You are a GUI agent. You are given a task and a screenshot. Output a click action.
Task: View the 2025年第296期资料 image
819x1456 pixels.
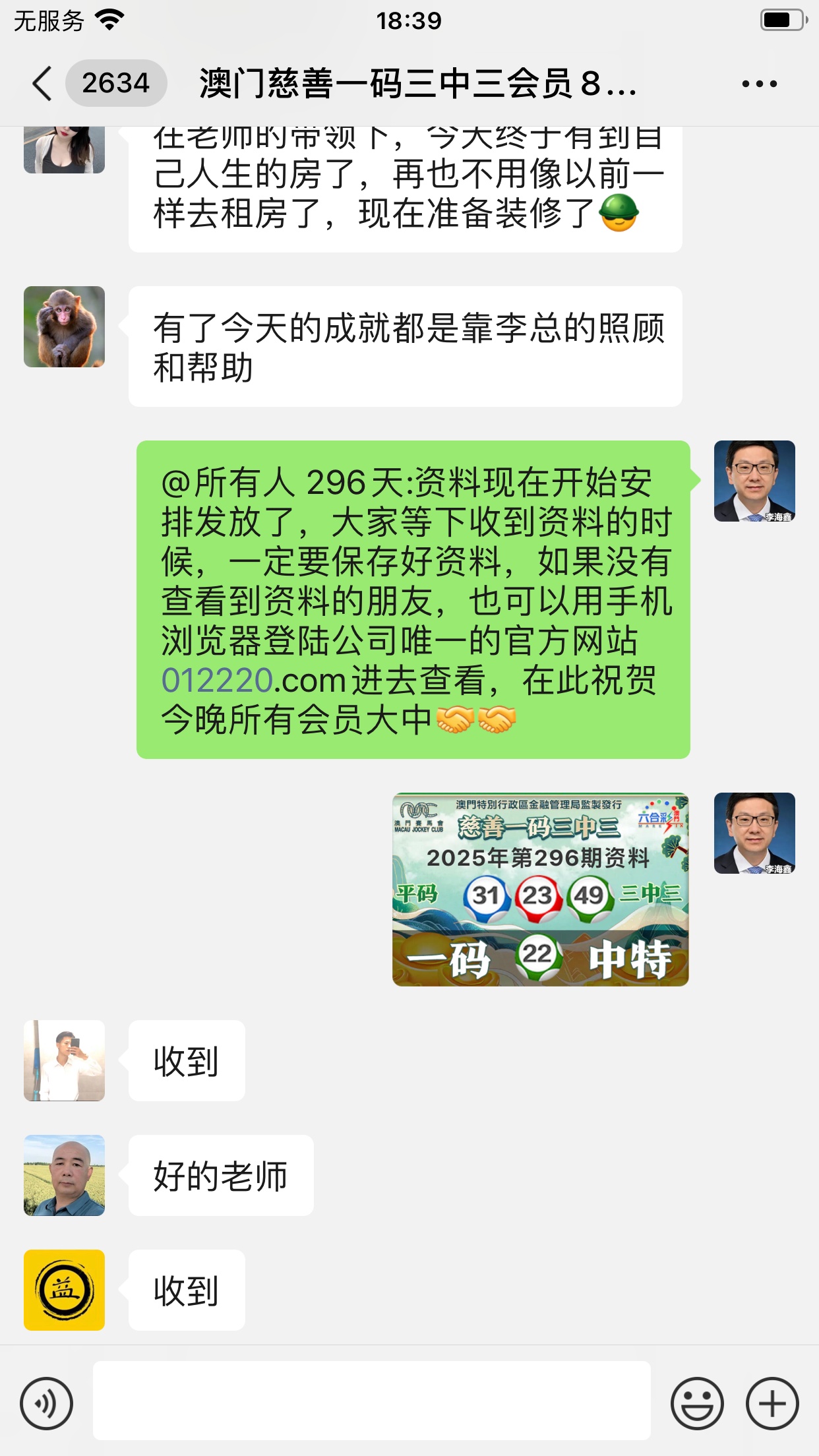540,889
